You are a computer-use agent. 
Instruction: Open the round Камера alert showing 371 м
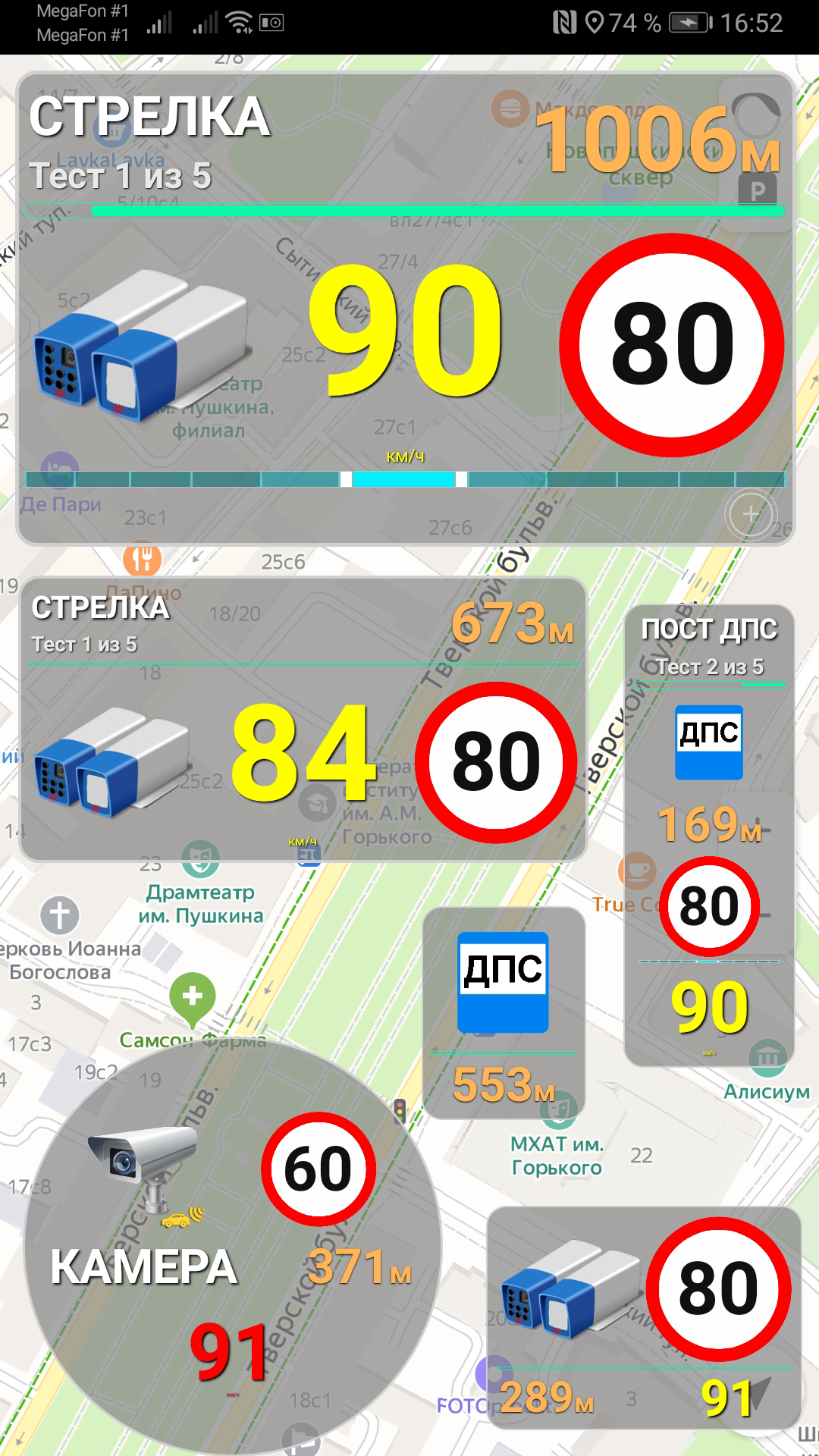pos(232,1247)
